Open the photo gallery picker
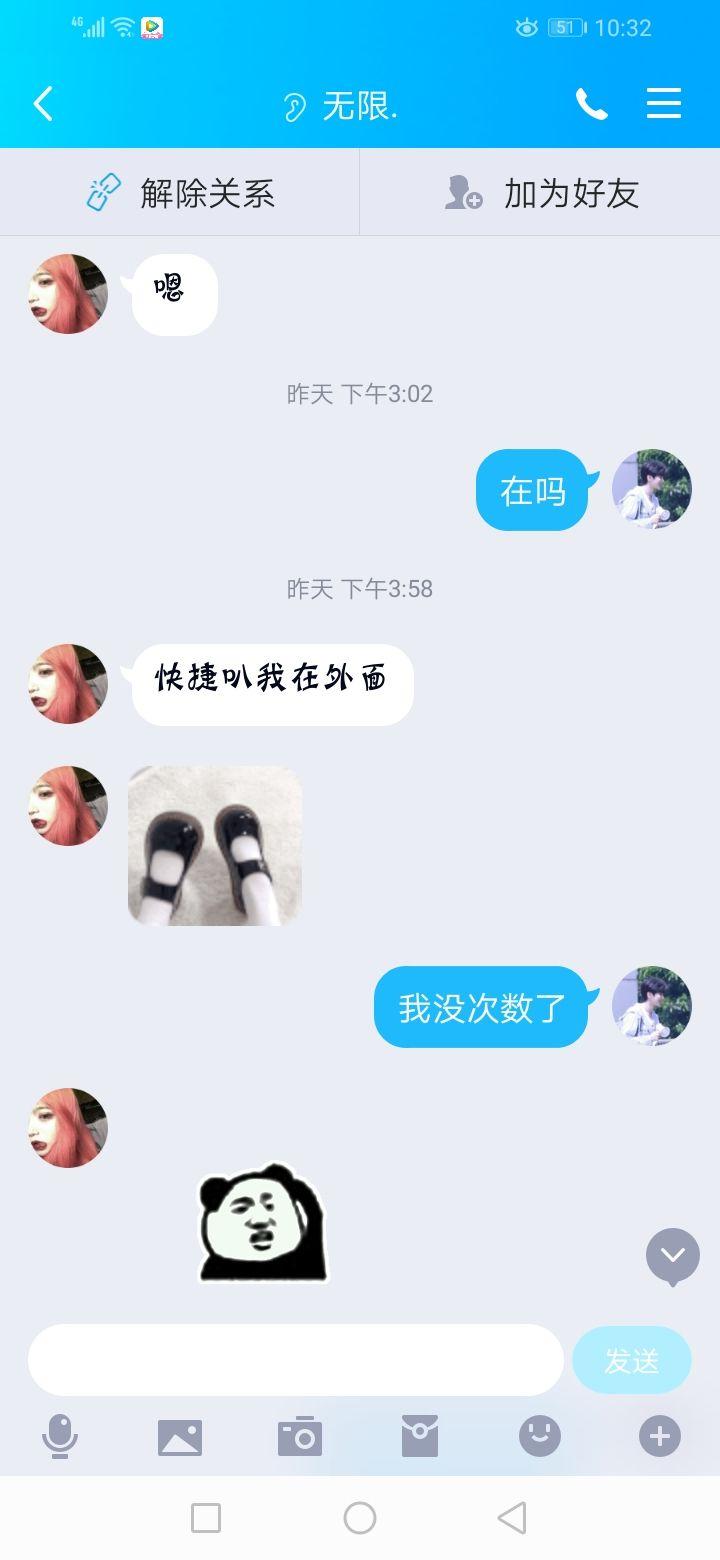Viewport: 720px width, 1560px height. coord(180,1437)
